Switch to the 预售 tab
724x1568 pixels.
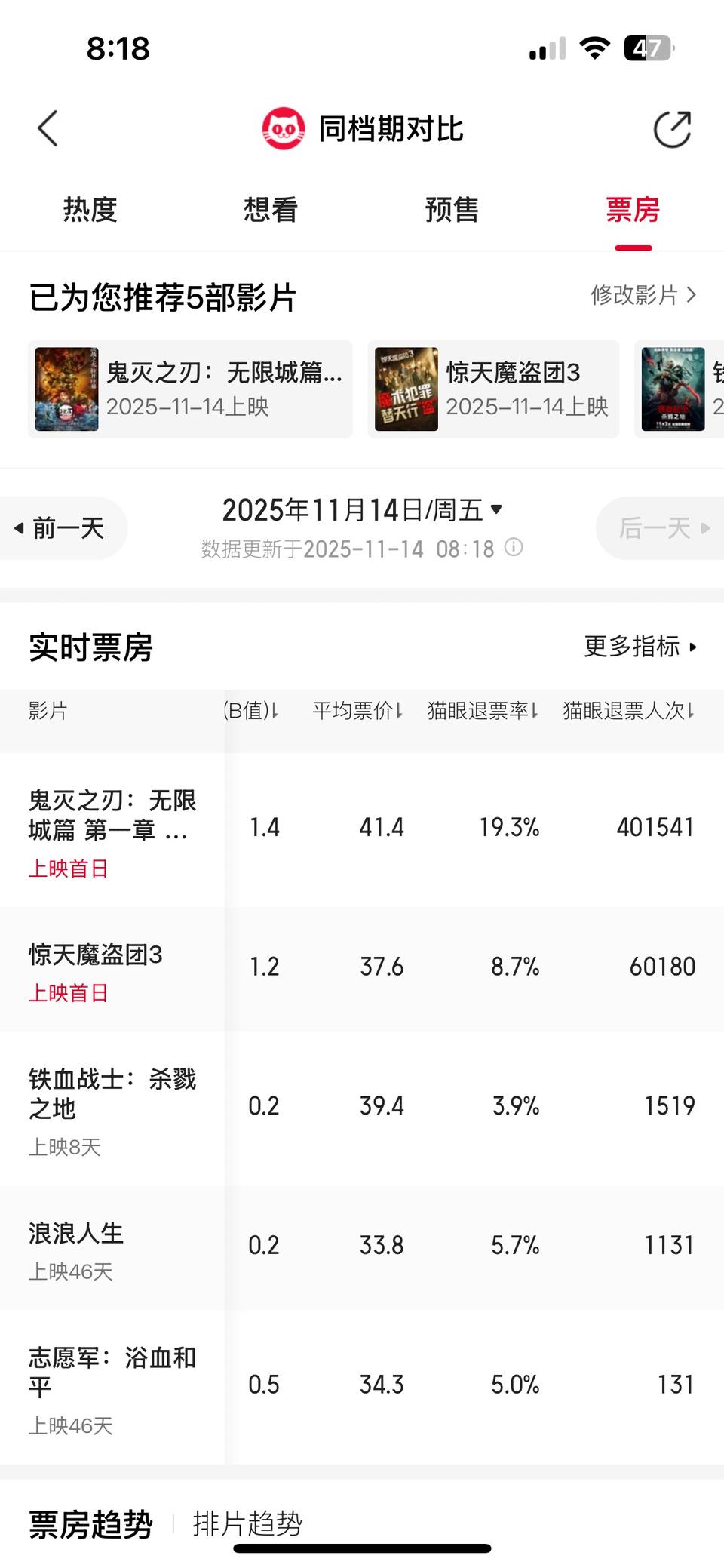(452, 211)
